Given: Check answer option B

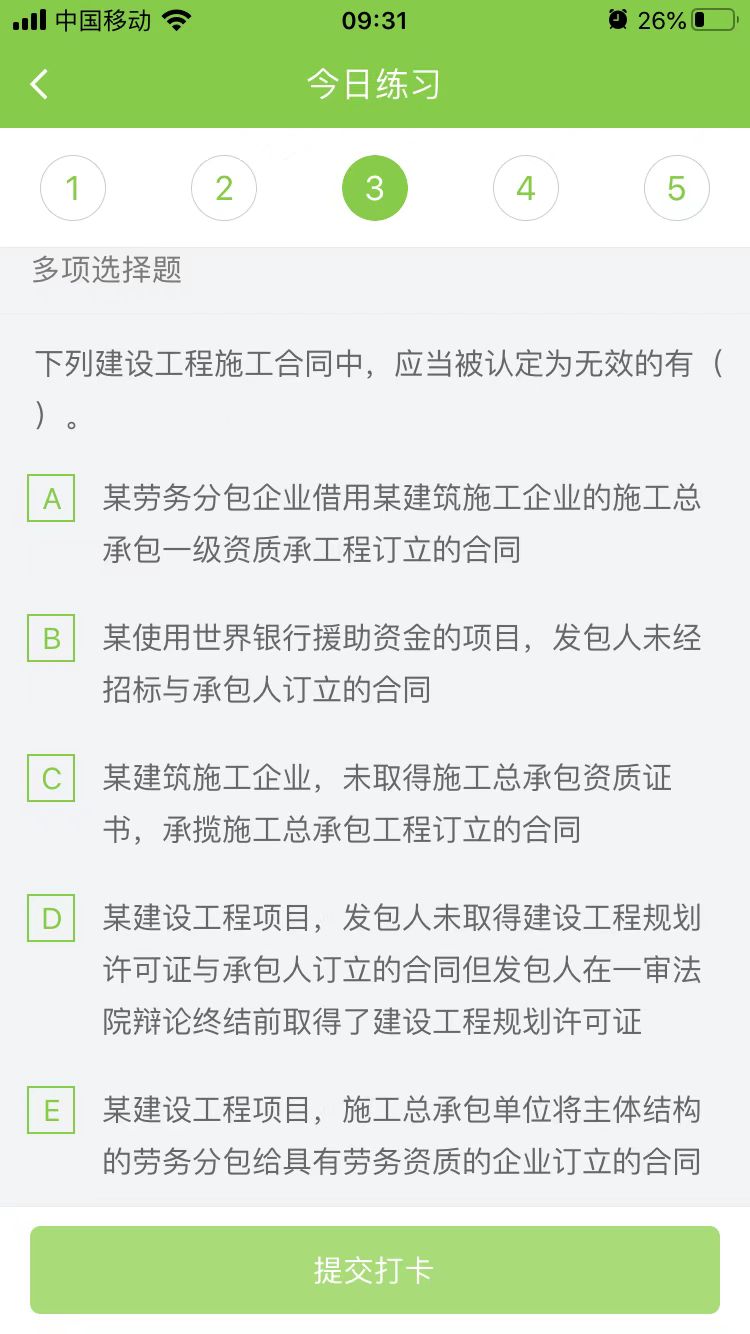Looking at the screenshot, I should [51, 638].
